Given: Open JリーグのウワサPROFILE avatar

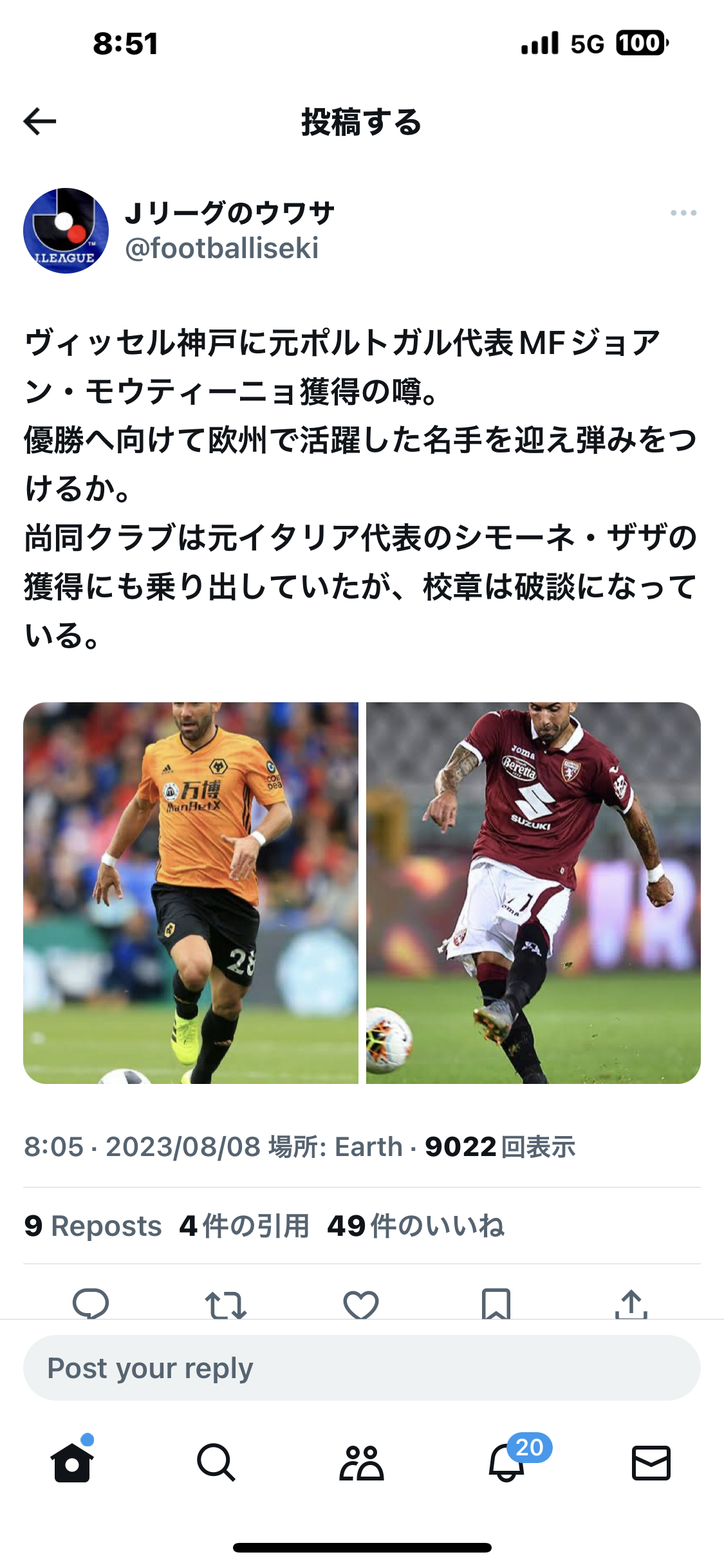Looking at the screenshot, I should pyautogui.click(x=66, y=230).
